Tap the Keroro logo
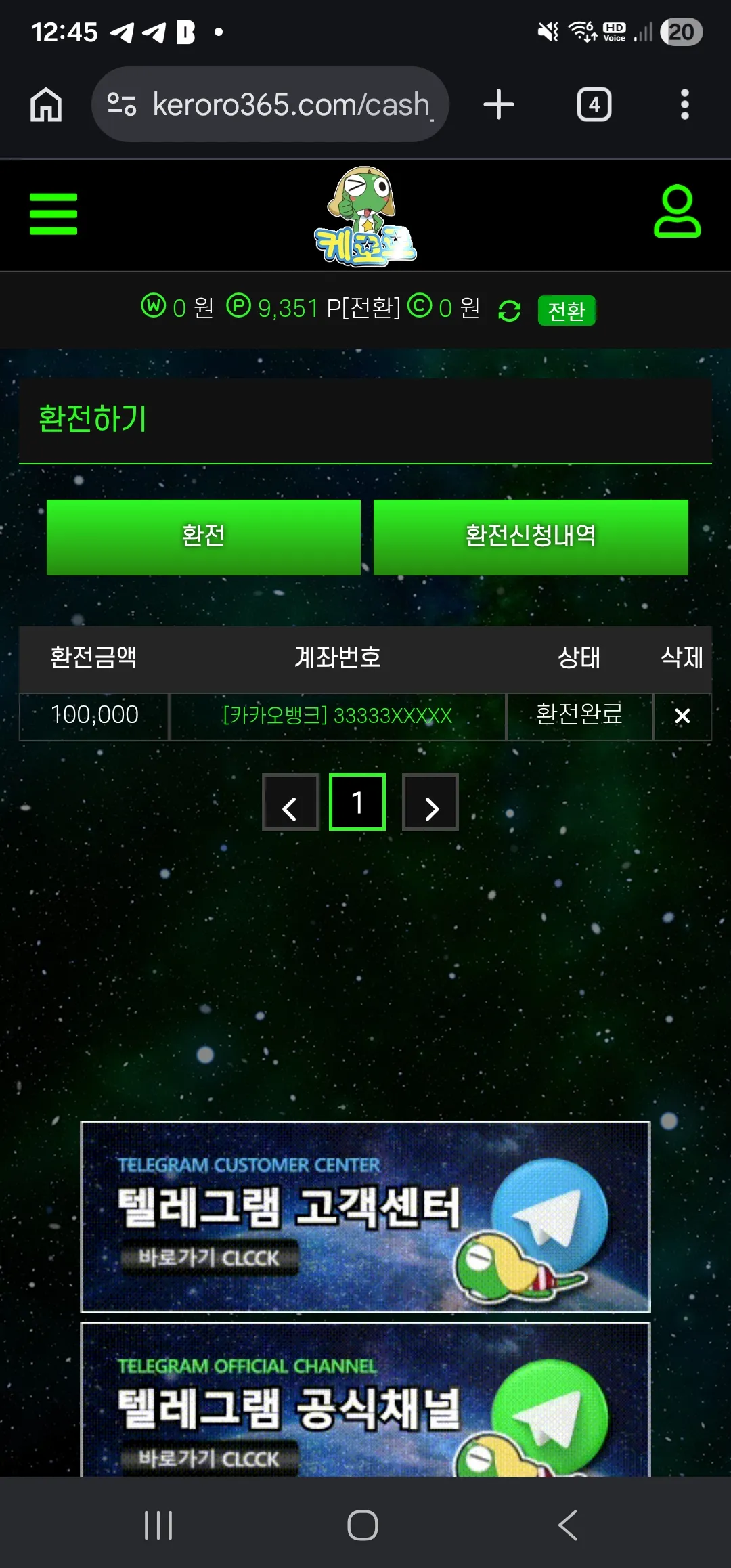The width and height of the screenshot is (731, 1568). (x=365, y=216)
